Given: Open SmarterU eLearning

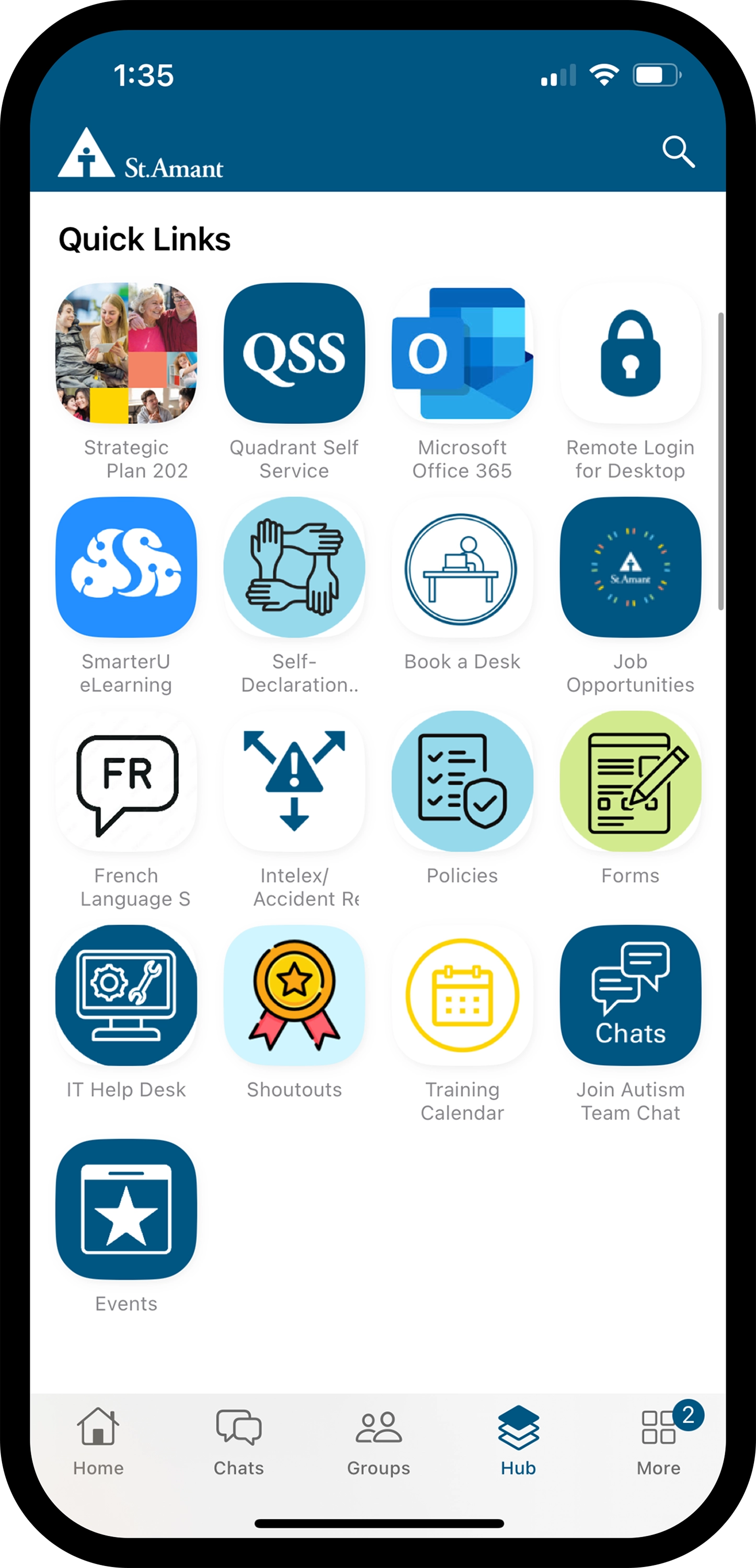Looking at the screenshot, I should (126, 567).
